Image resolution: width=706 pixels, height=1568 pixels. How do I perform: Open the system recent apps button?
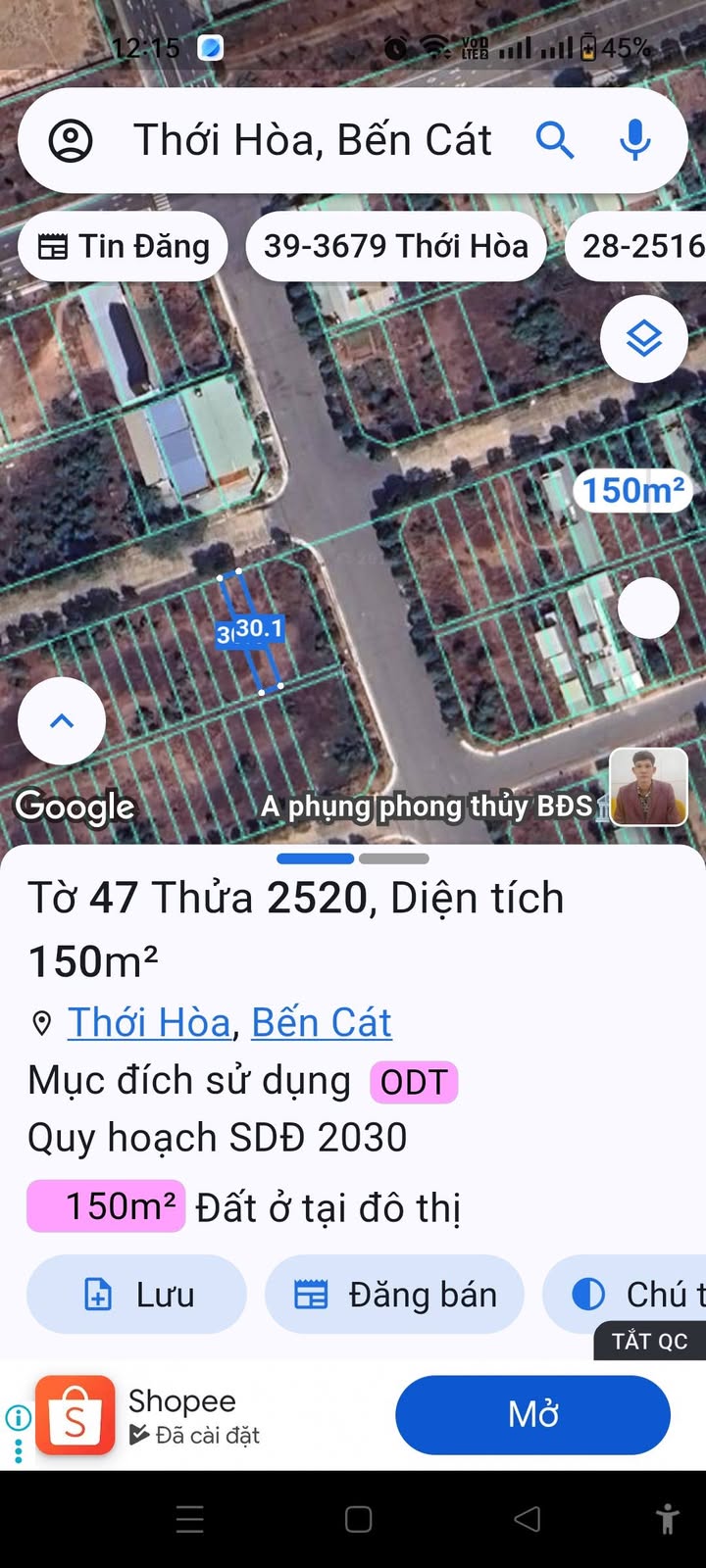[190, 1519]
